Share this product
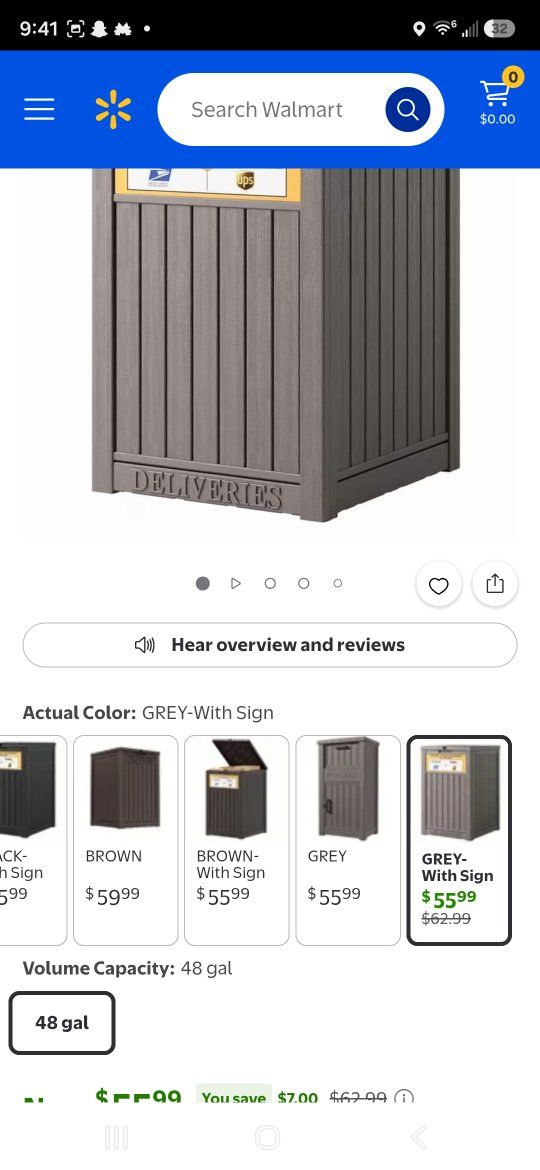 [x=495, y=584]
